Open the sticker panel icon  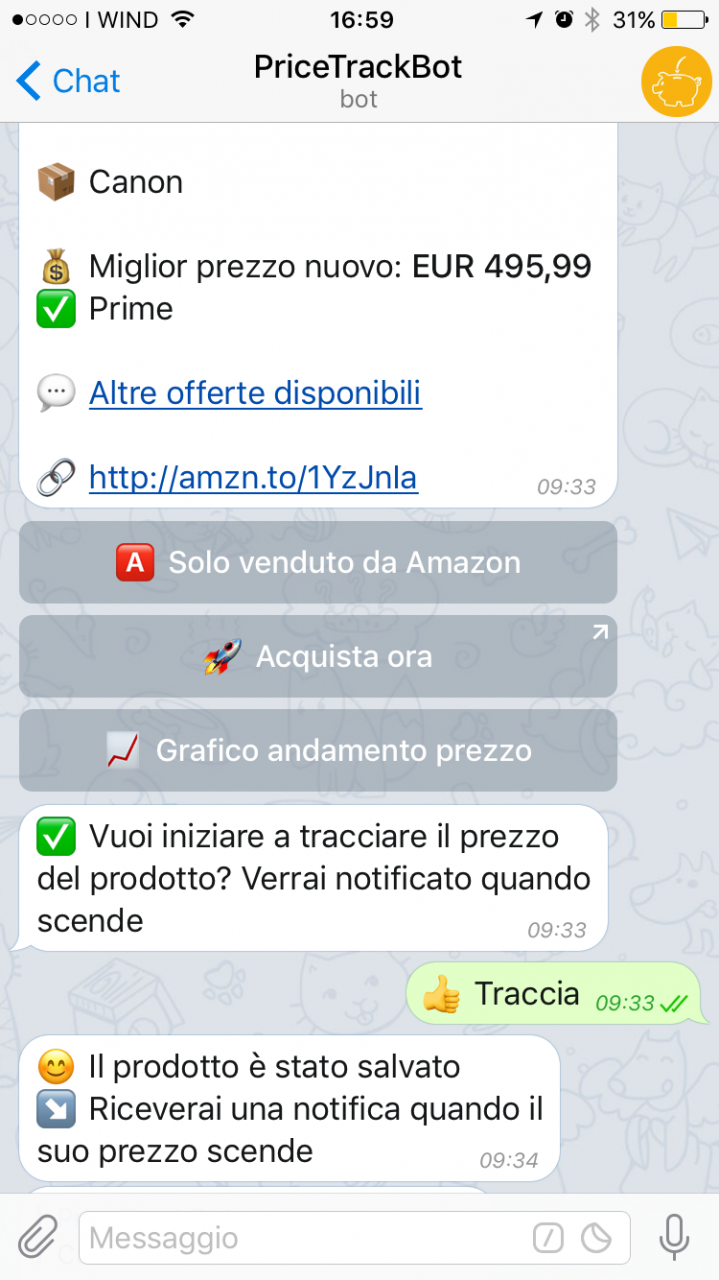[x=596, y=1238]
